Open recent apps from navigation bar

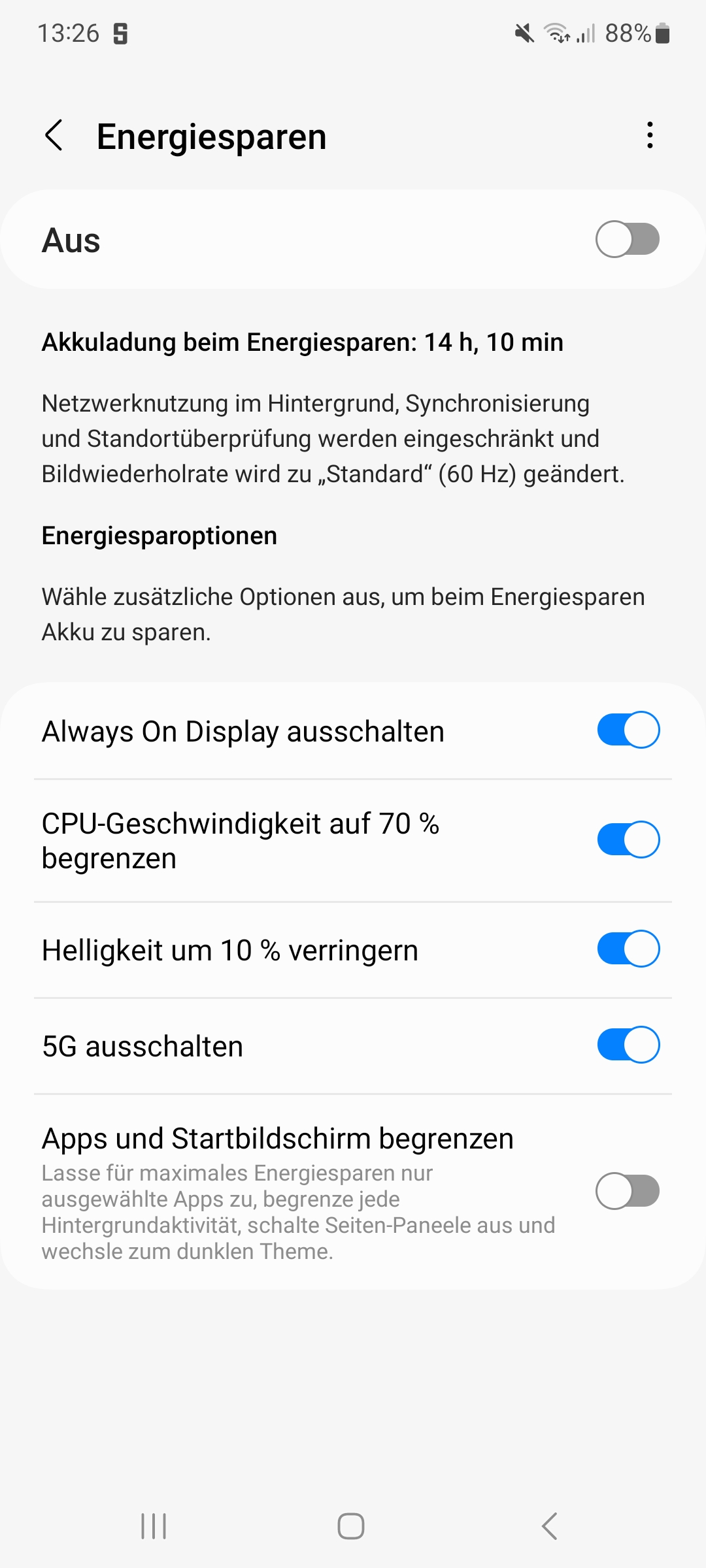coord(154,1526)
